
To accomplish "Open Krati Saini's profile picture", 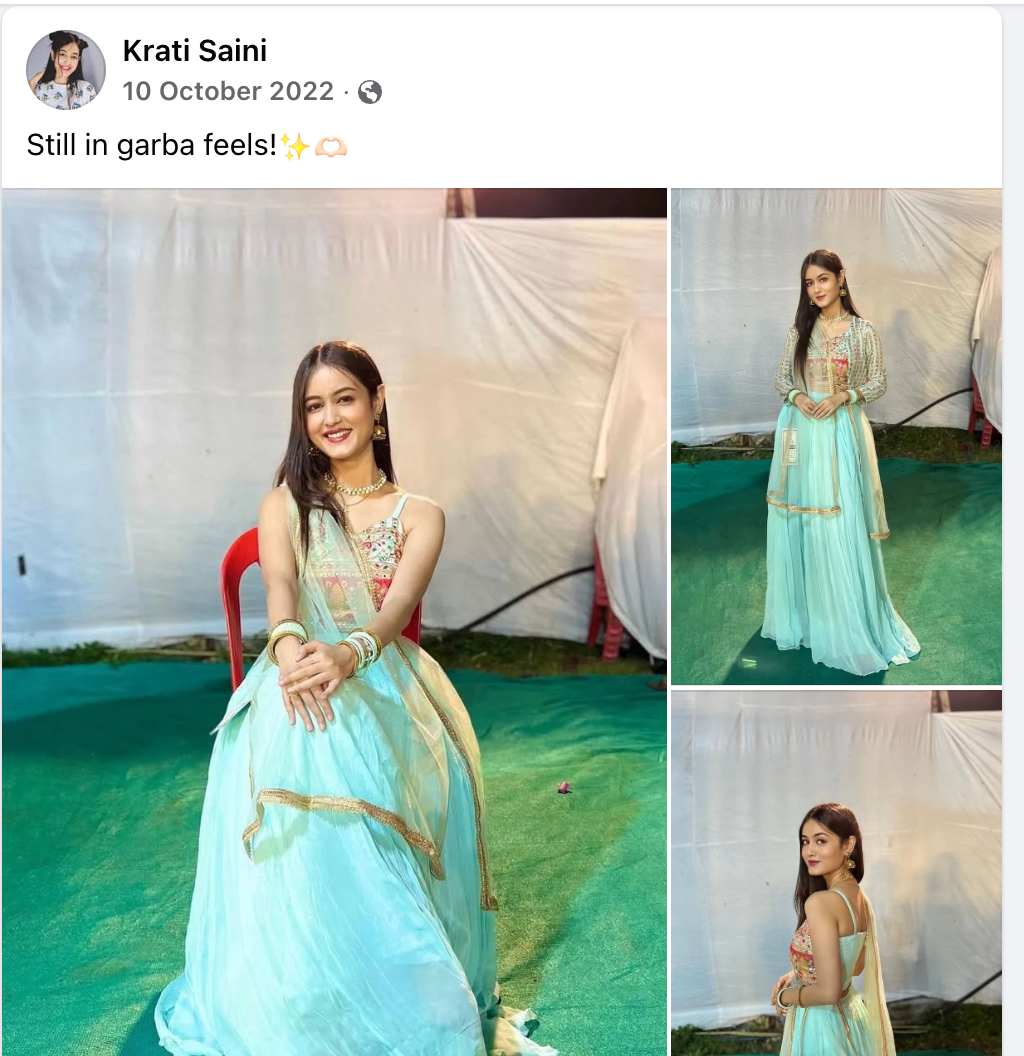I will point(65,70).
